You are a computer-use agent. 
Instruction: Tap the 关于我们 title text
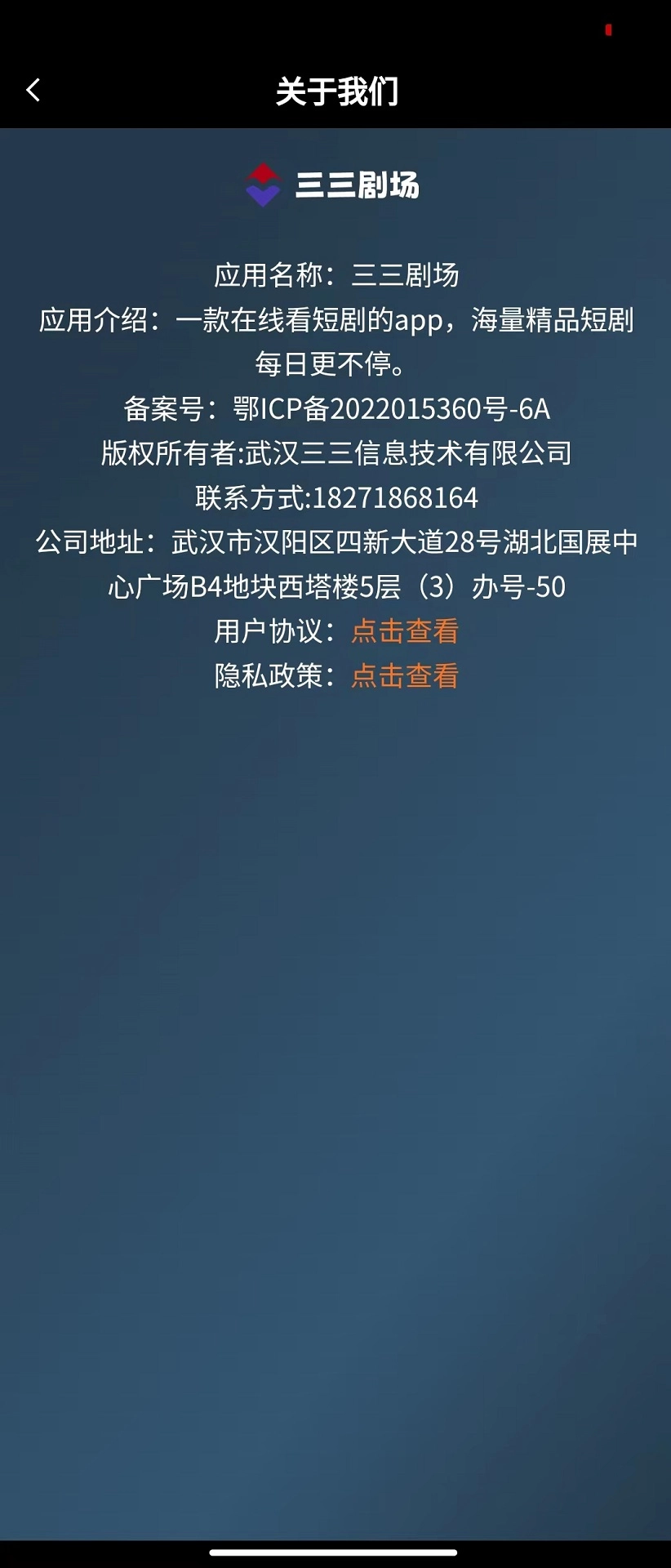(x=335, y=91)
